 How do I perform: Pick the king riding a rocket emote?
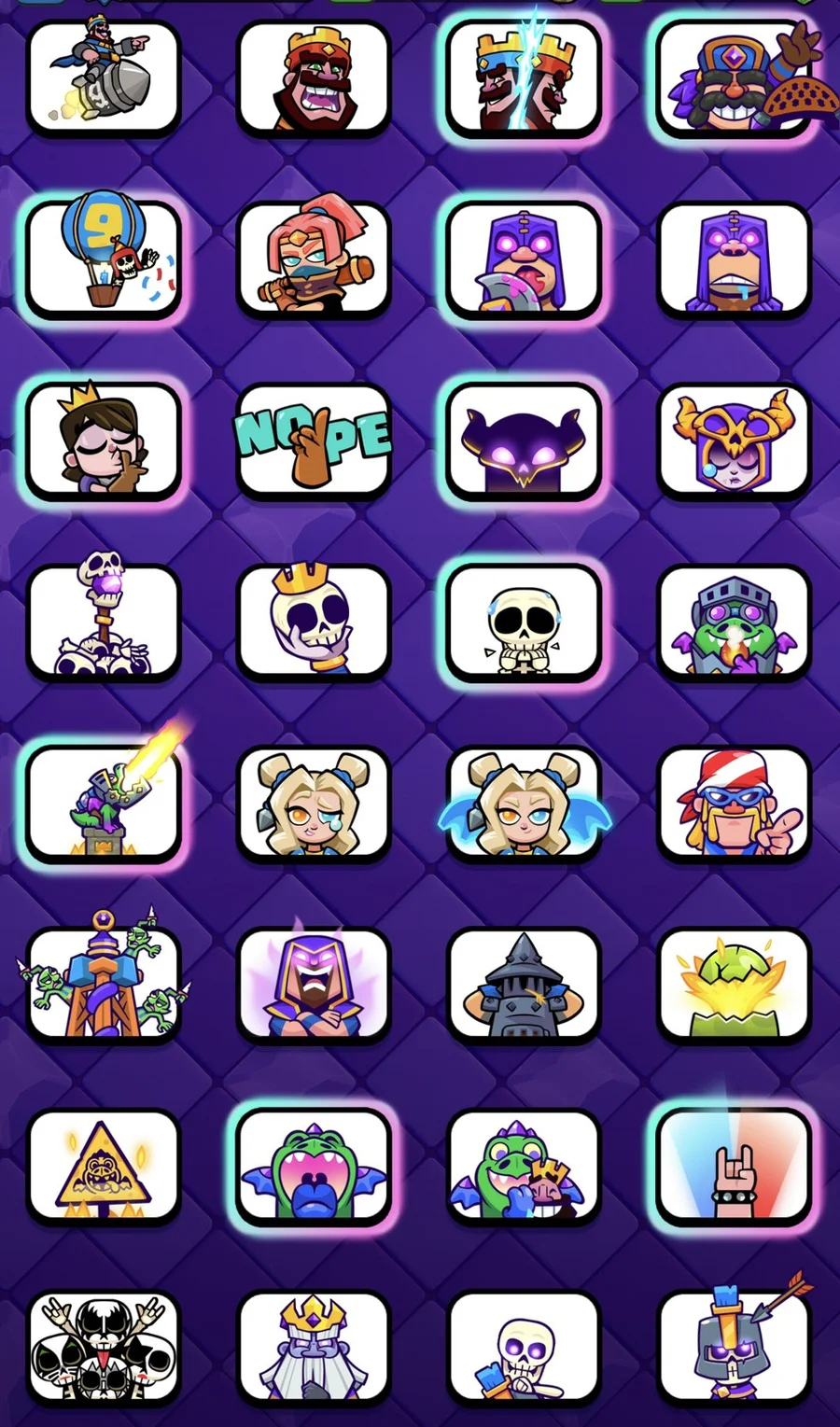click(x=103, y=77)
